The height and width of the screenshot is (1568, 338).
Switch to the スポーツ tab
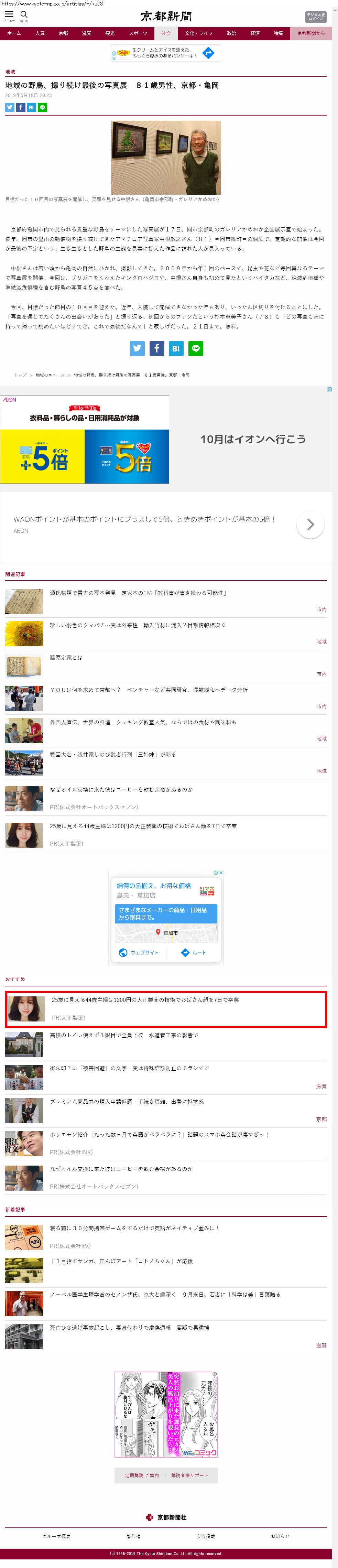pos(138,33)
